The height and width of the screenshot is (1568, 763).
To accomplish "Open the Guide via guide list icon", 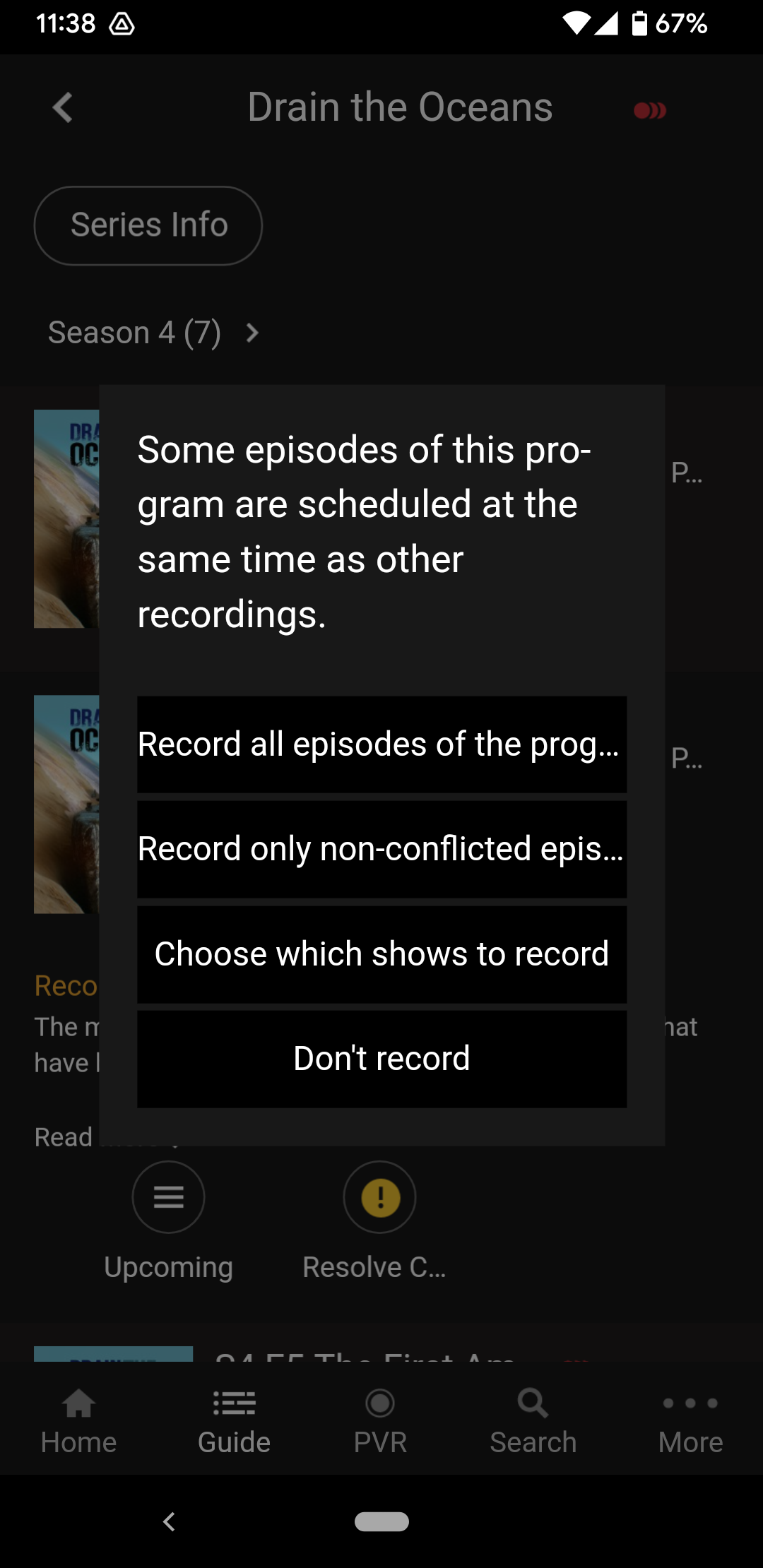I will pos(233,1420).
